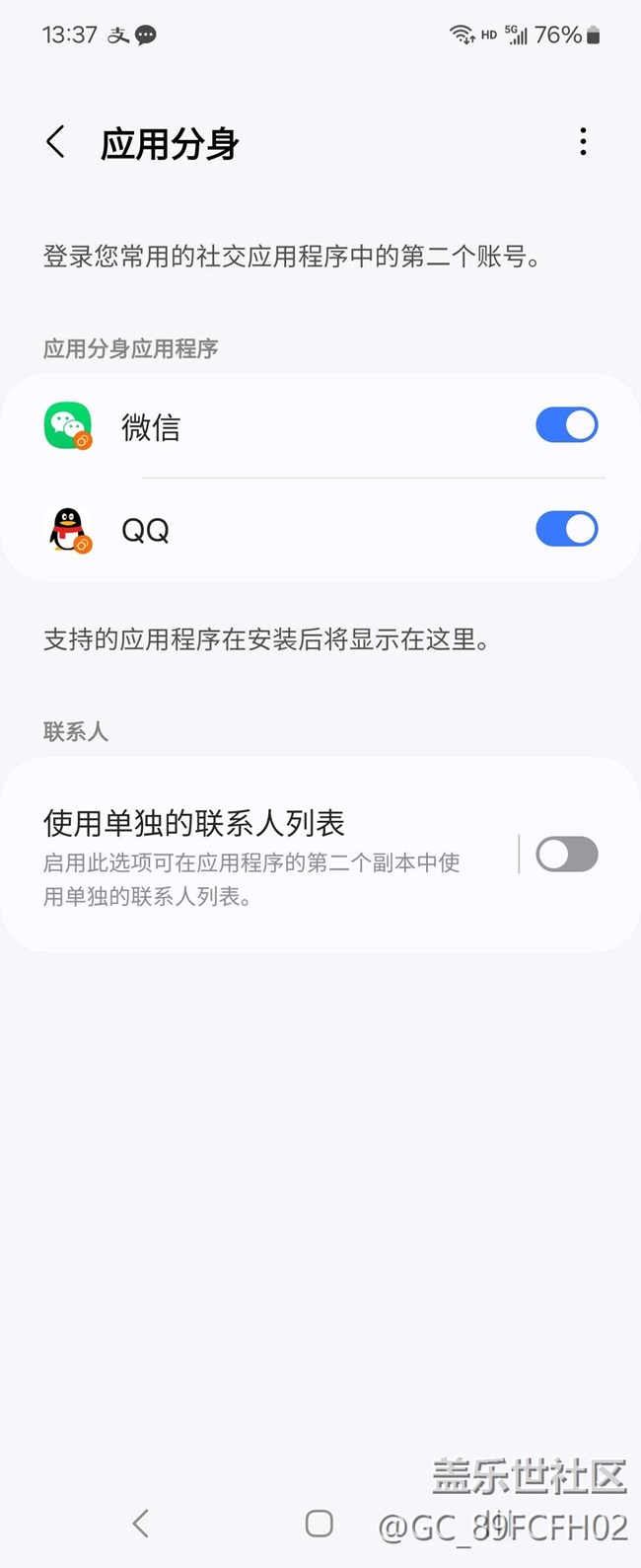Go back from the 应用分身 page
641x1568 pixels.
pos(56,142)
